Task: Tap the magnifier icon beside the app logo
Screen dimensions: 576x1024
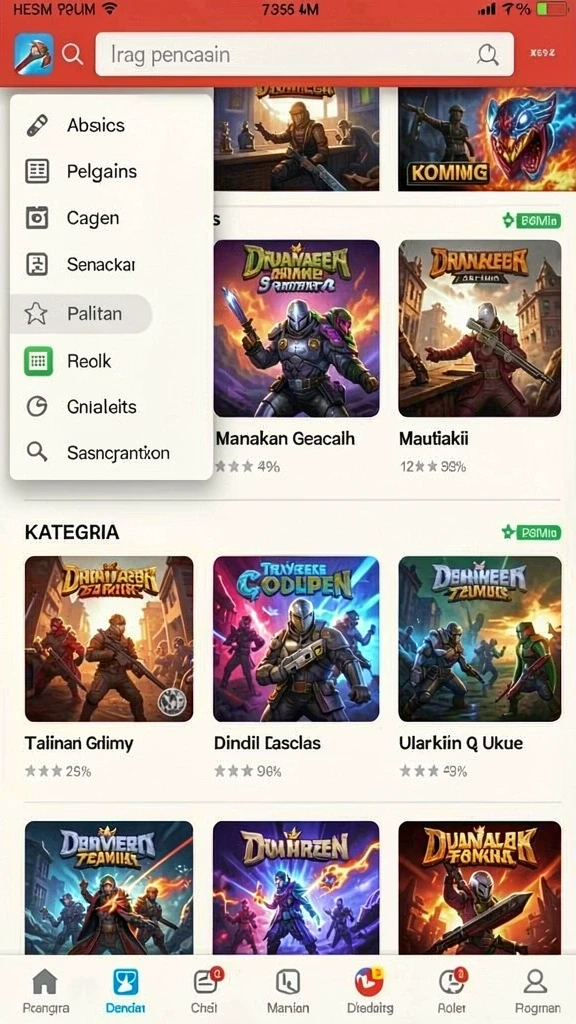Action: 72,54
